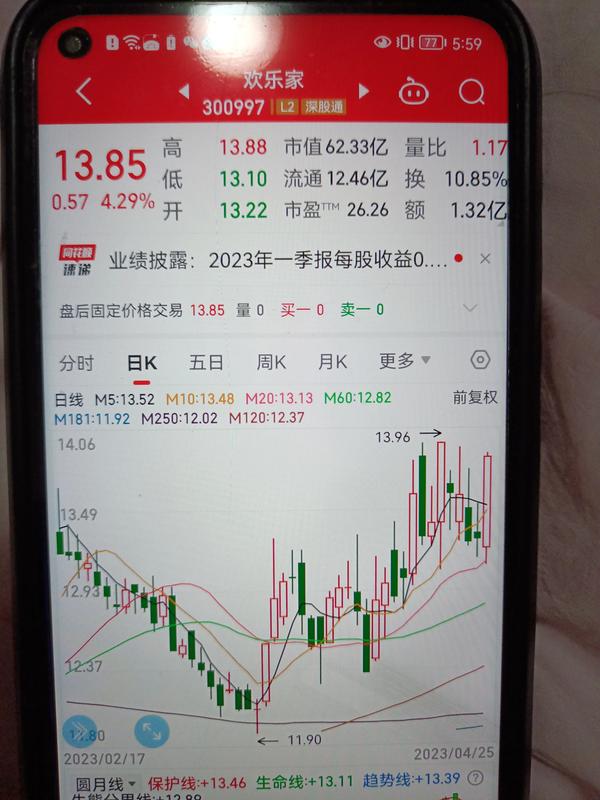Dismiss the 业绩披露 banner

pyautogui.click(x=485, y=259)
